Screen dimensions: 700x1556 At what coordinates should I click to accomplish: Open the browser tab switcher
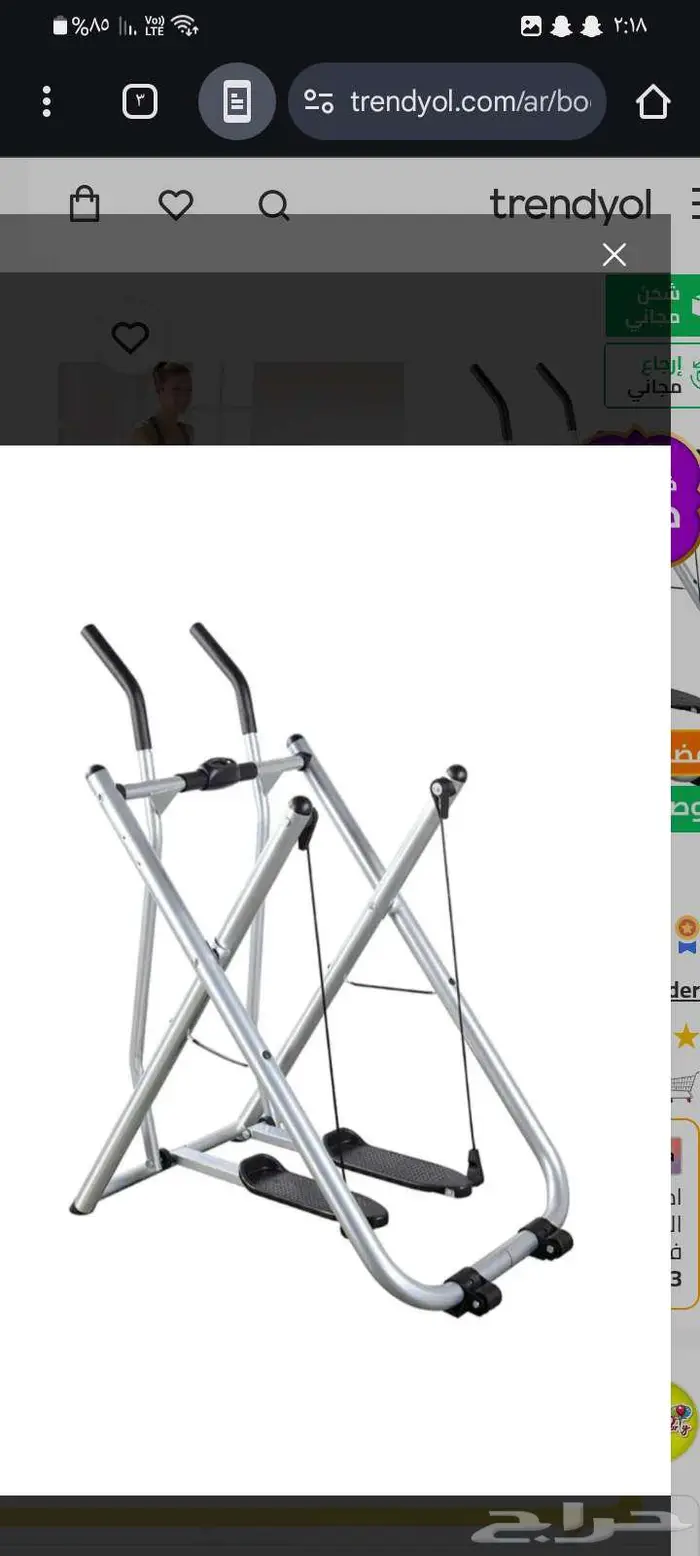pos(140,101)
